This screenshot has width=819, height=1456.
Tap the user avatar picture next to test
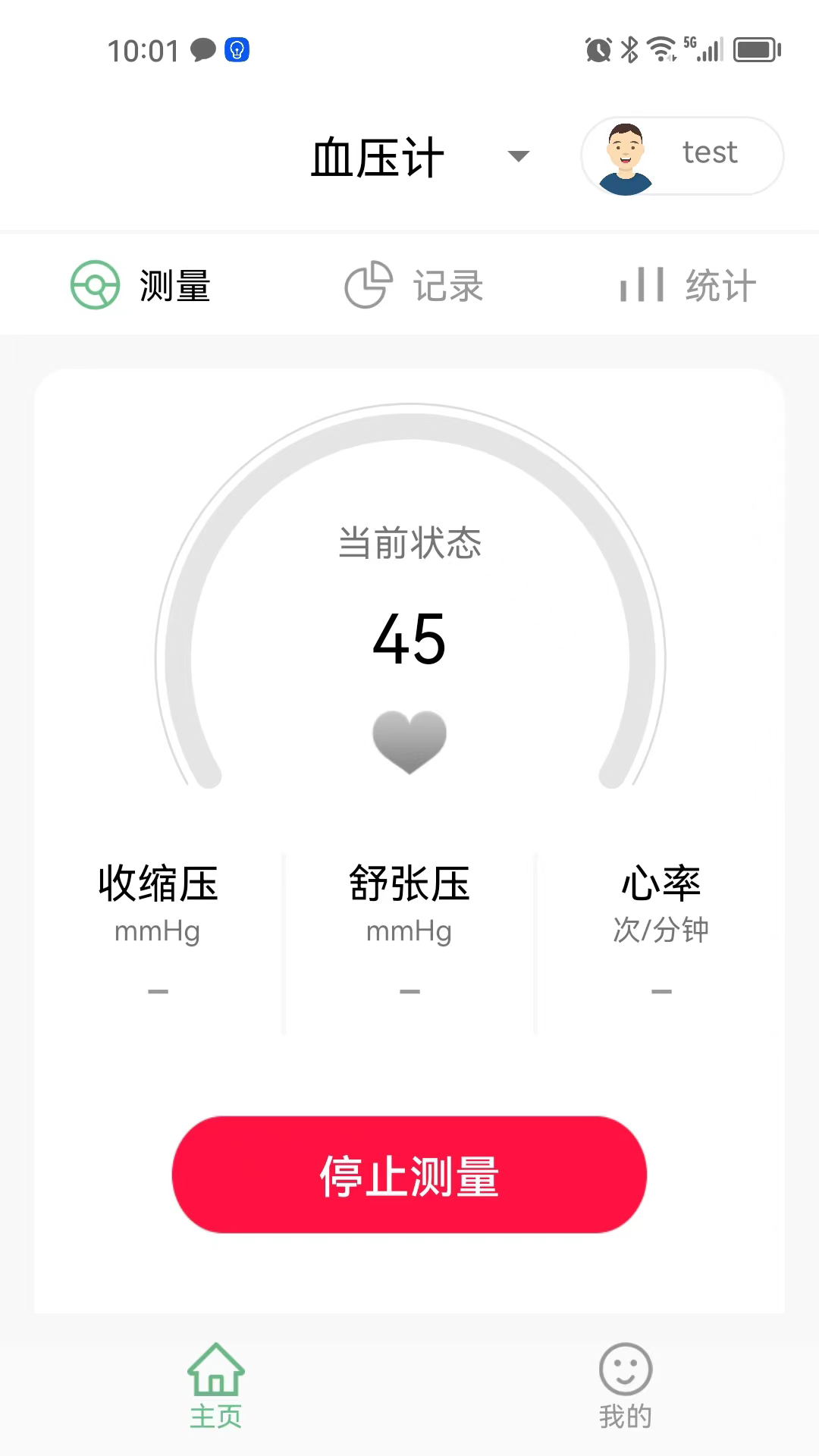[624, 156]
